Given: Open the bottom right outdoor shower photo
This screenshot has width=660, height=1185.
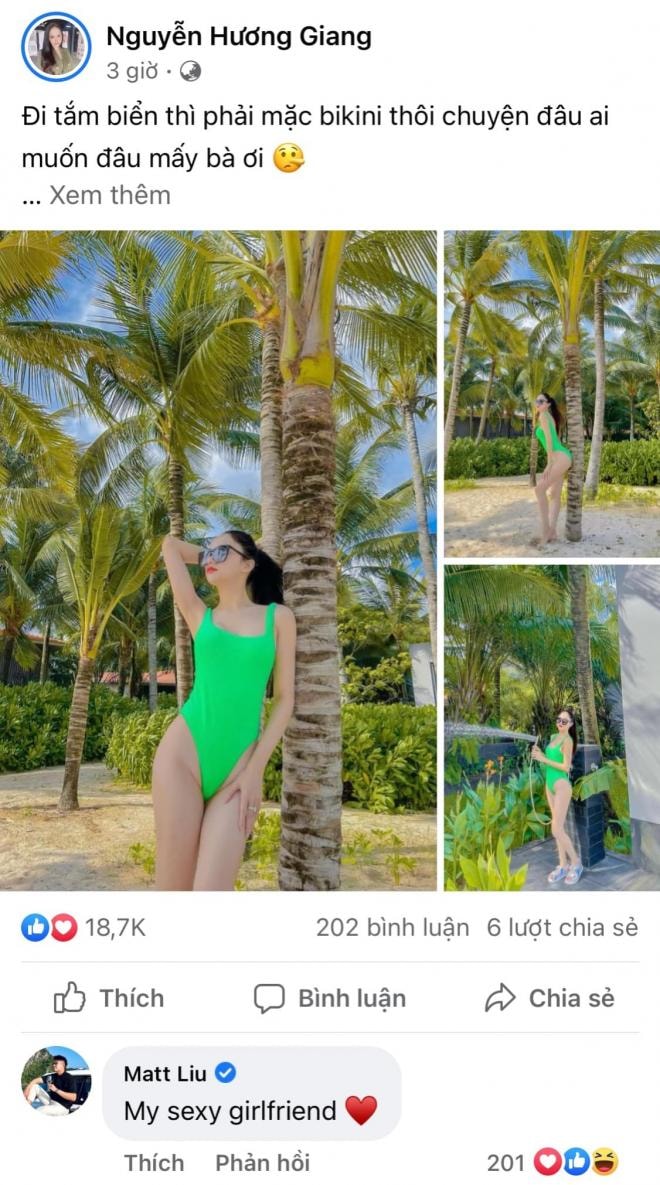Looking at the screenshot, I should coord(552,727).
